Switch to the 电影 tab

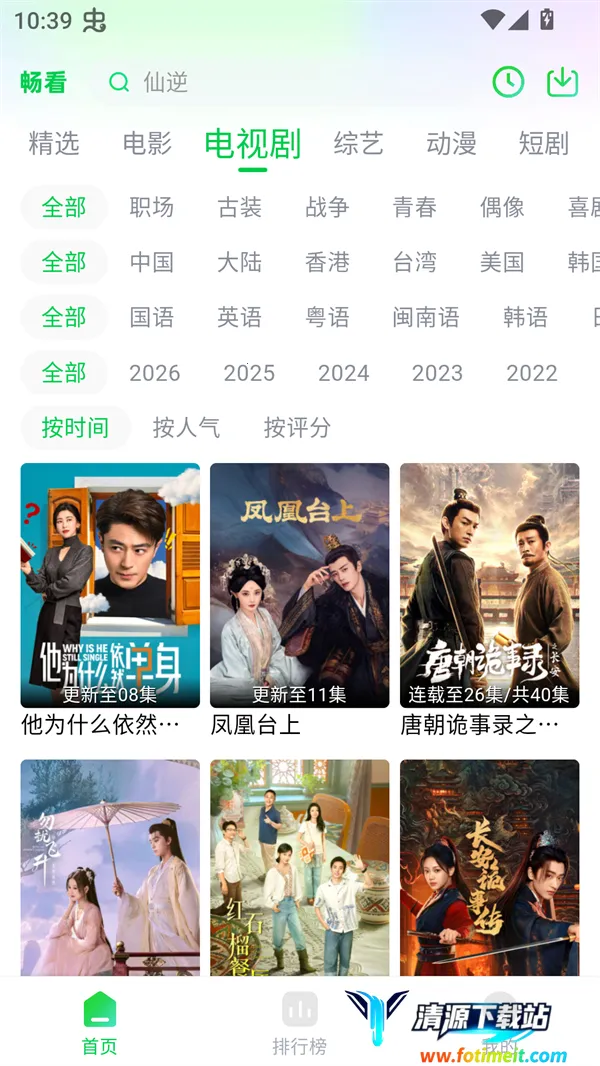tap(147, 144)
